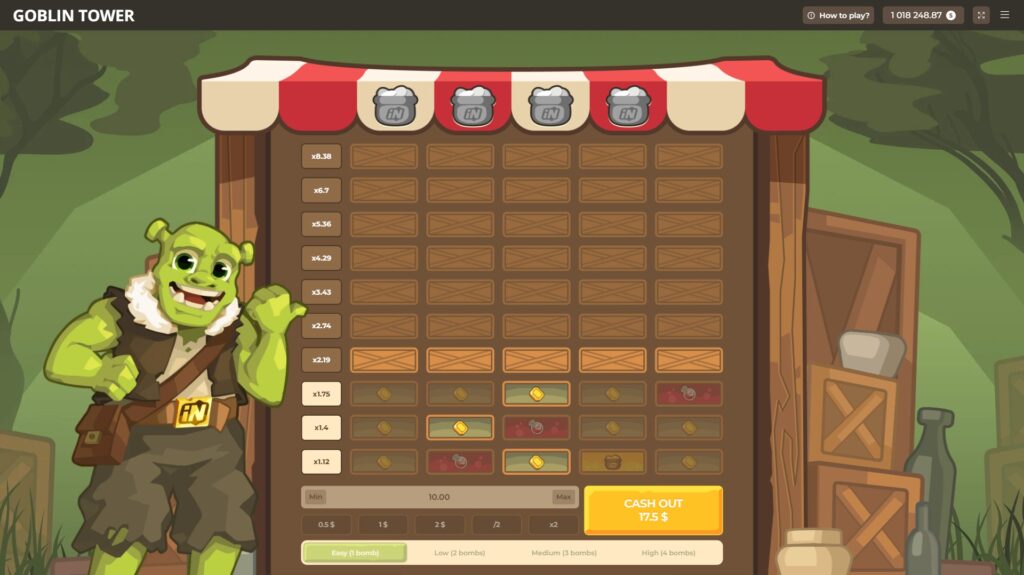
Task: Pick the middle crate in x2.19 row
Action: [x=536, y=360]
